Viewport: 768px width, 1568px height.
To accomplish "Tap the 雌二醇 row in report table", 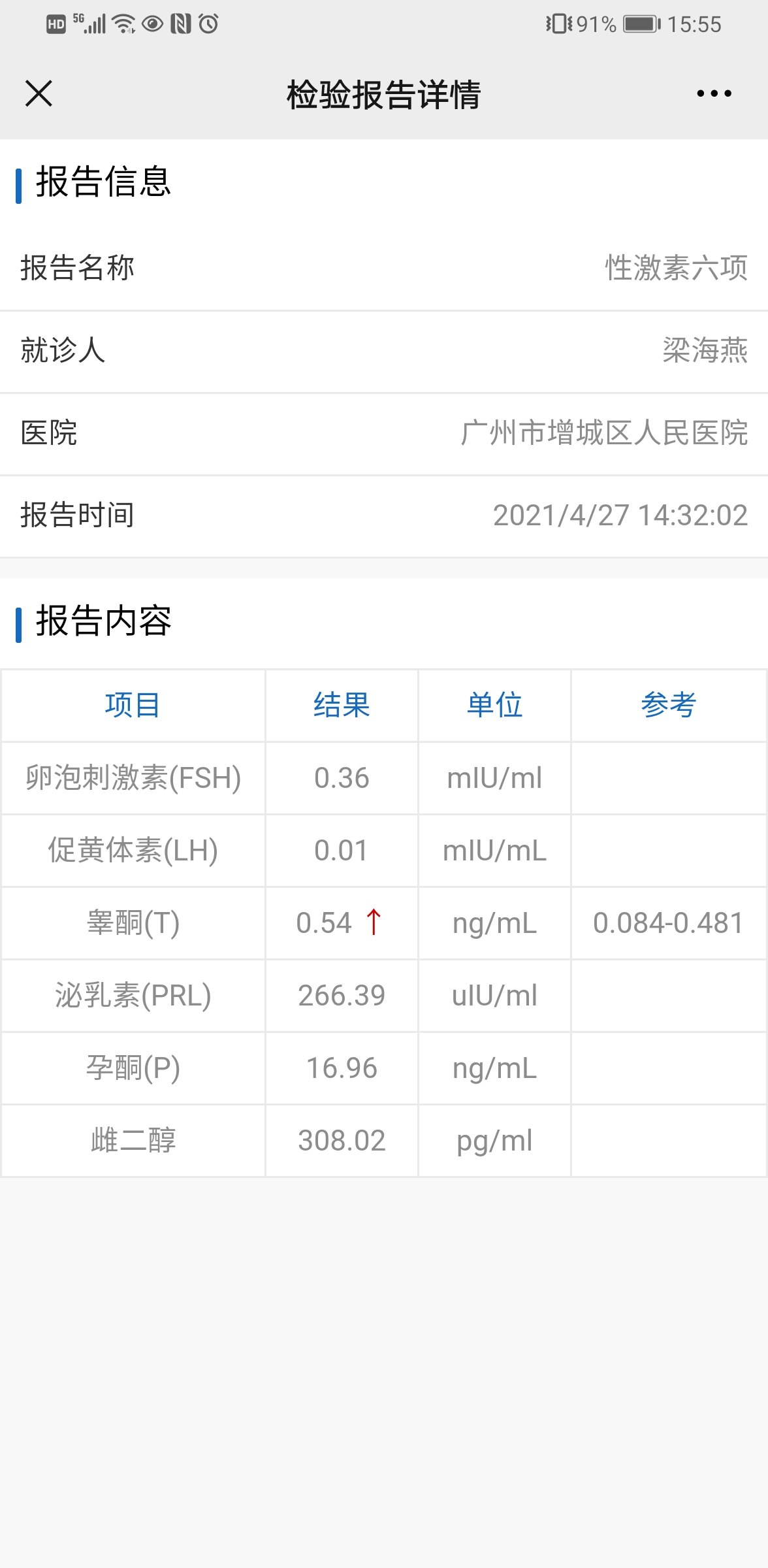I will click(x=133, y=1141).
